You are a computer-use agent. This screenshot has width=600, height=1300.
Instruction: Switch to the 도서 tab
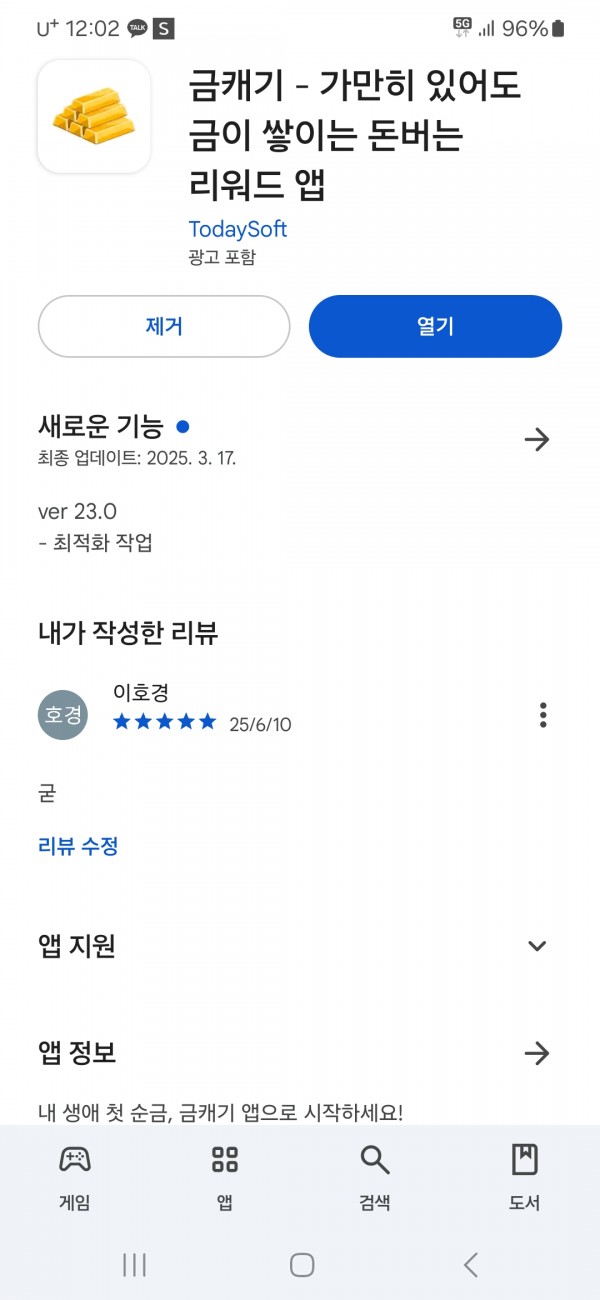click(525, 1178)
